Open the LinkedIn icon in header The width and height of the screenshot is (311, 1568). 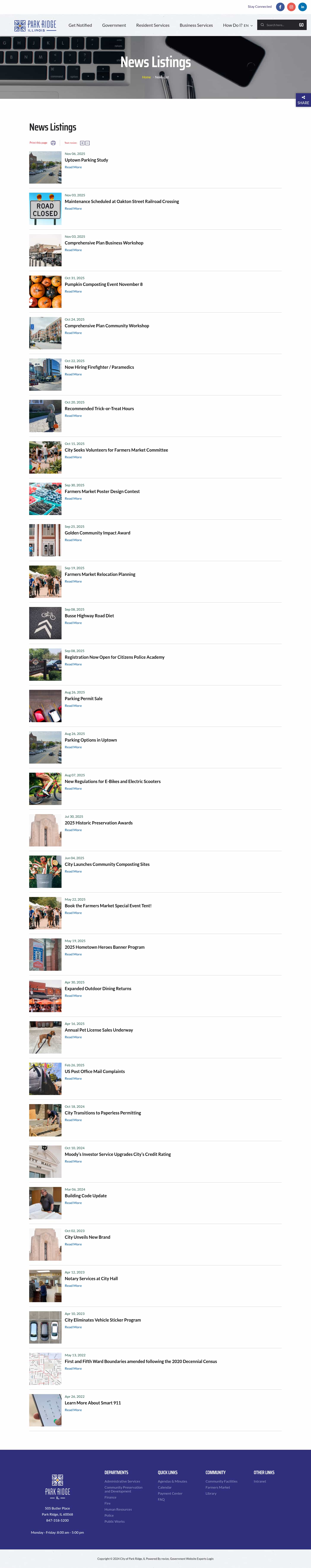click(x=302, y=7)
